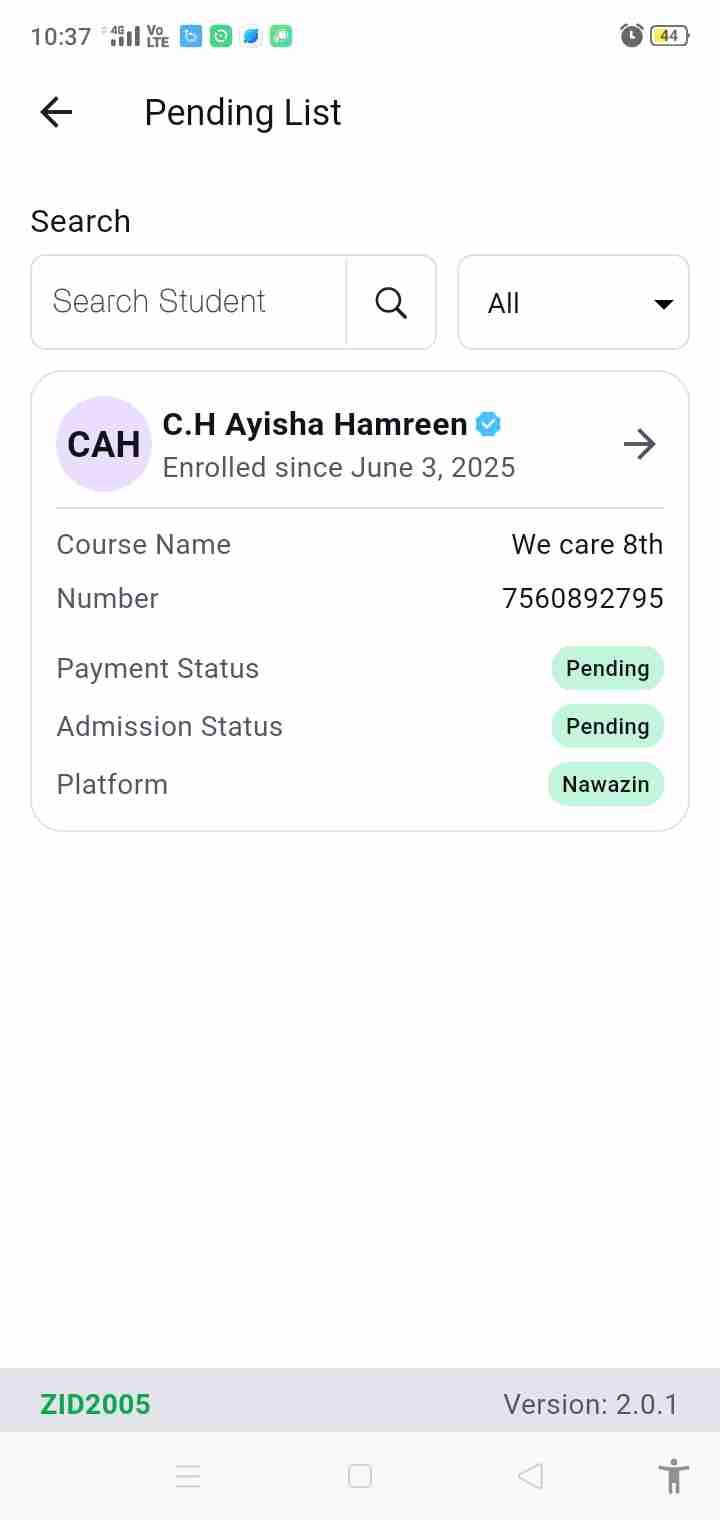Expand the All filter dropdown
Image resolution: width=720 pixels, height=1520 pixels.
(573, 303)
